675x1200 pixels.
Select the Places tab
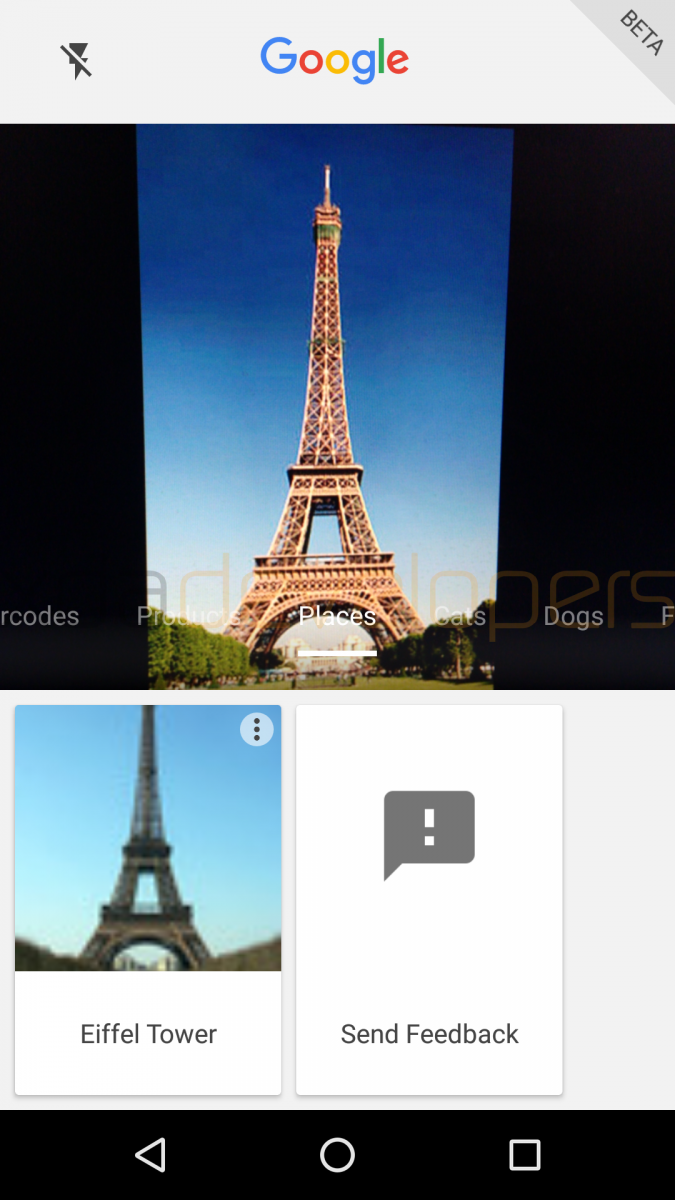337,616
